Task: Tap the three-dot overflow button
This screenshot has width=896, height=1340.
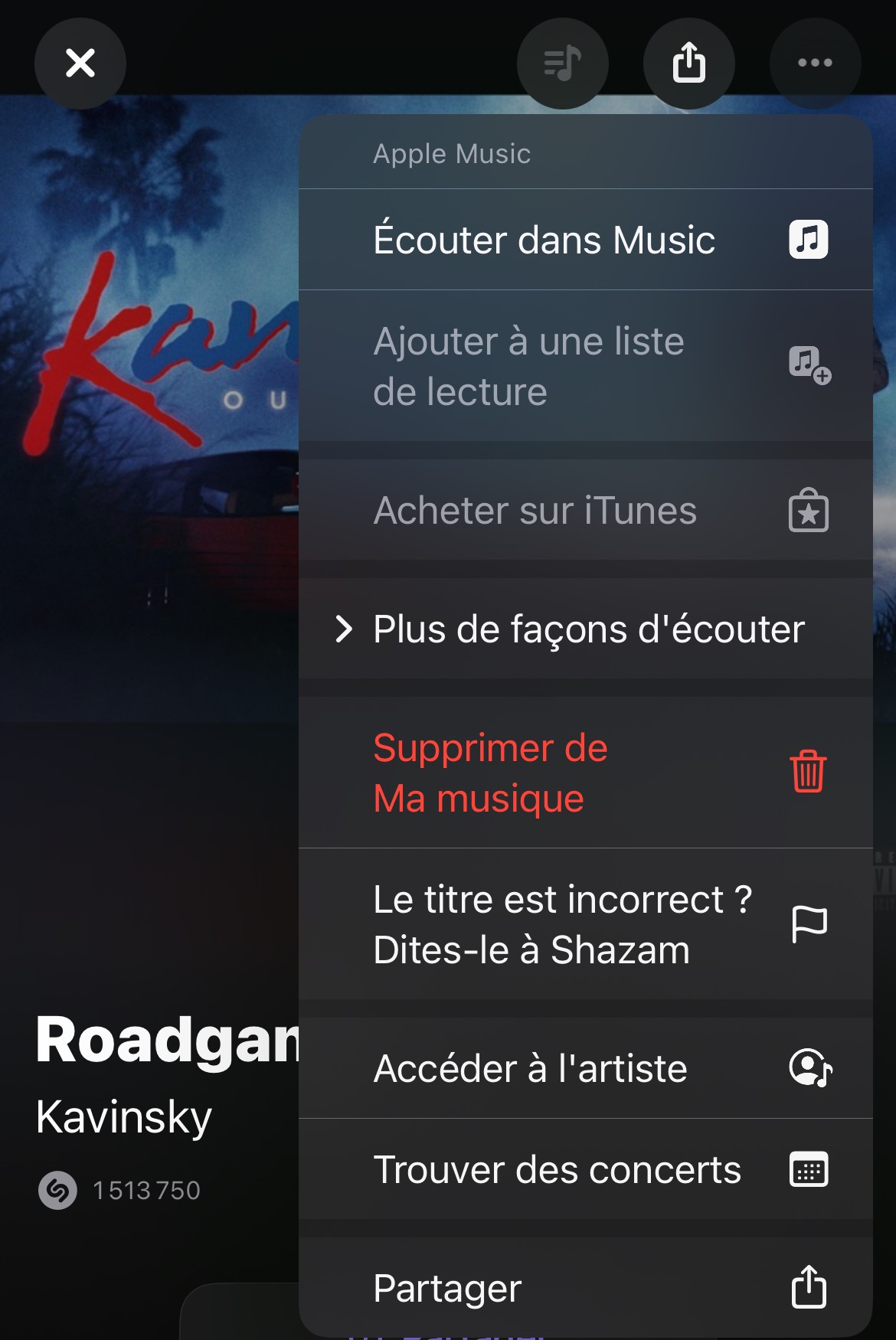Action: [815, 63]
